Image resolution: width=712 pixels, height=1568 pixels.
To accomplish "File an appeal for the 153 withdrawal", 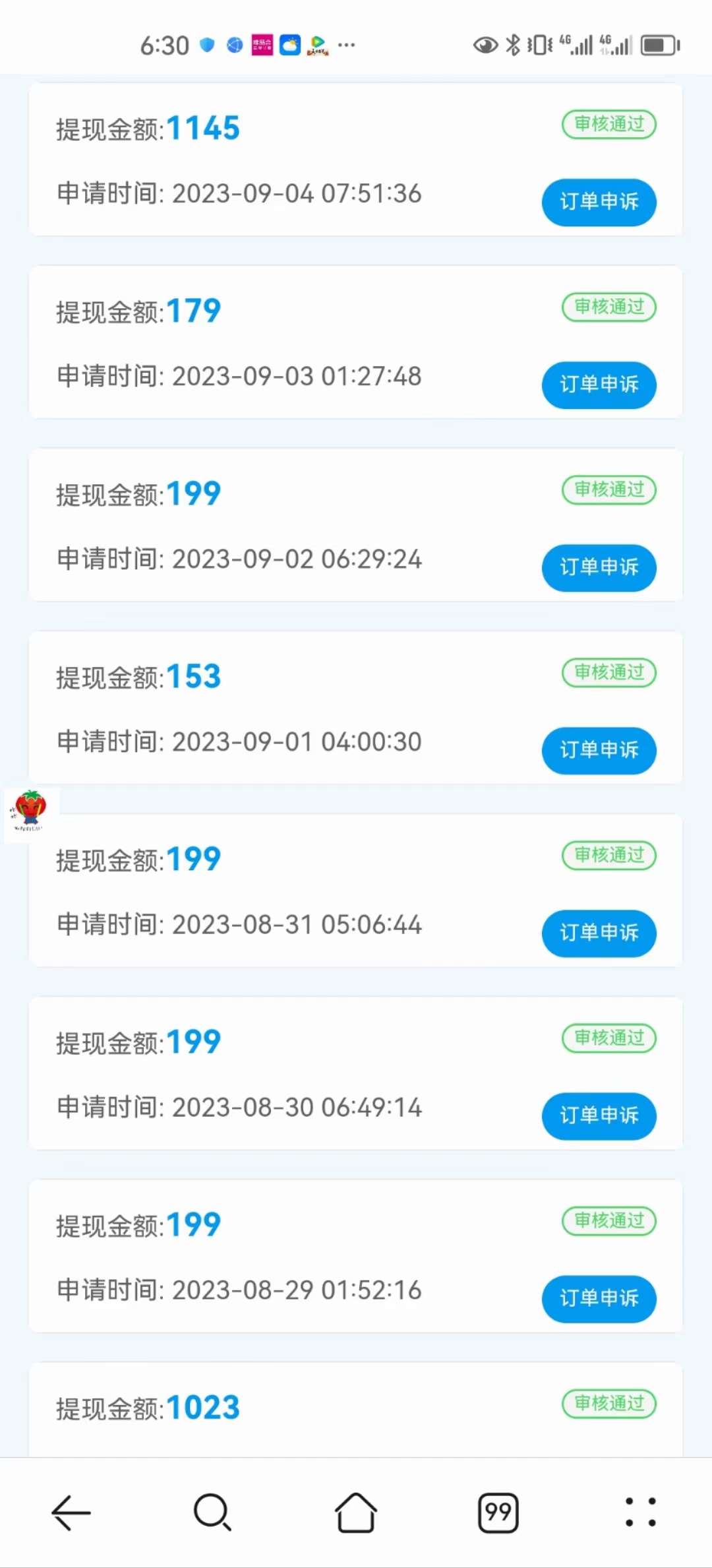I will tap(599, 750).
